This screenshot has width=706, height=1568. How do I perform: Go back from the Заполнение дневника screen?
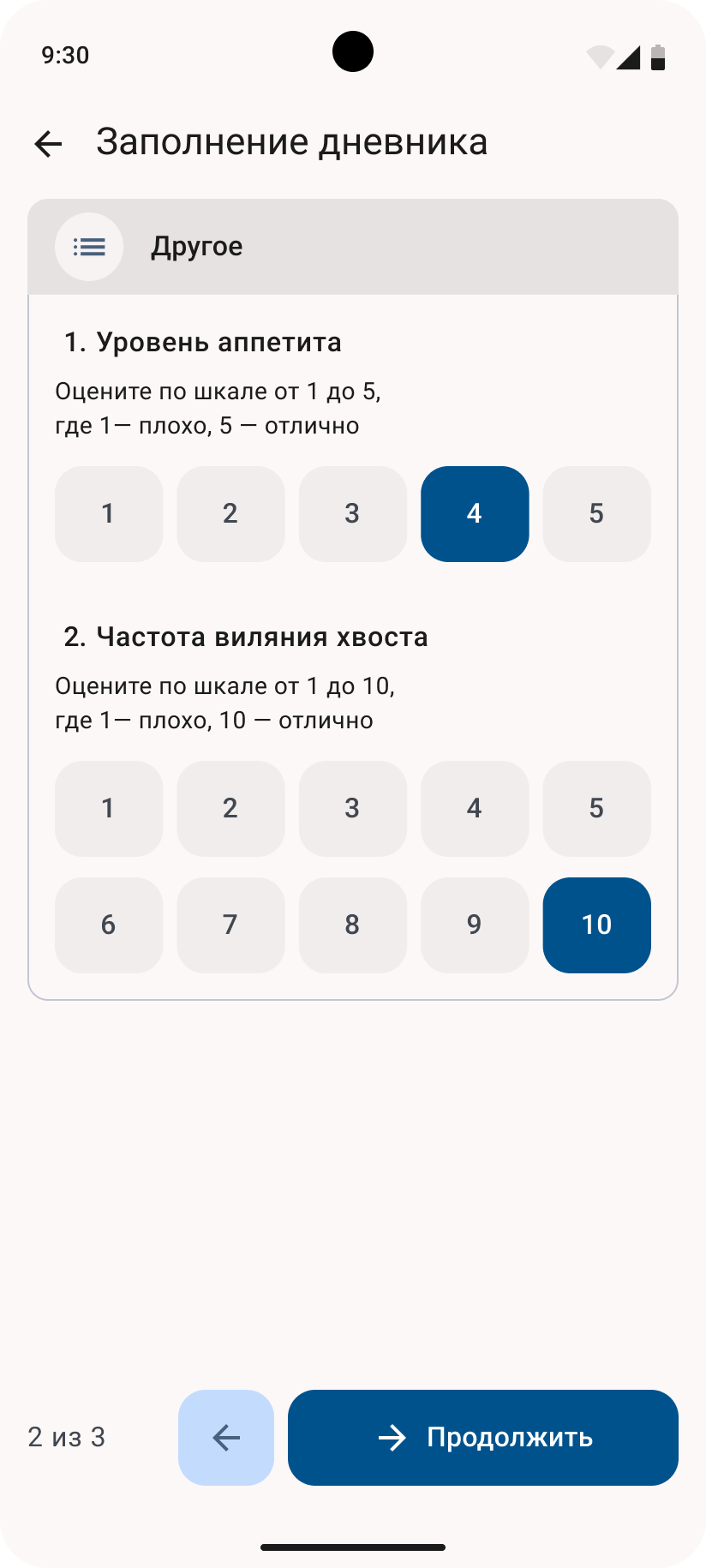[x=49, y=143]
